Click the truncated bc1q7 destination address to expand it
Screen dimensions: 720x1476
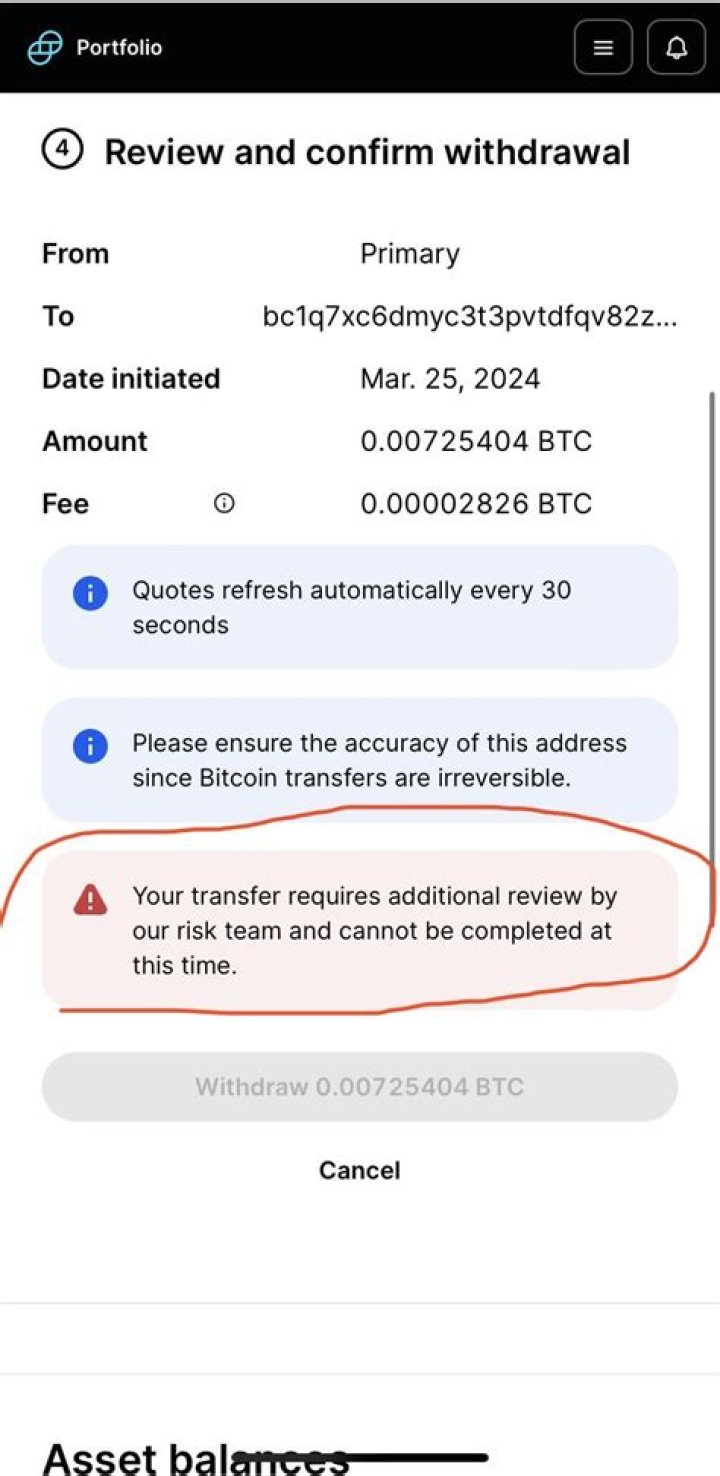tap(470, 317)
